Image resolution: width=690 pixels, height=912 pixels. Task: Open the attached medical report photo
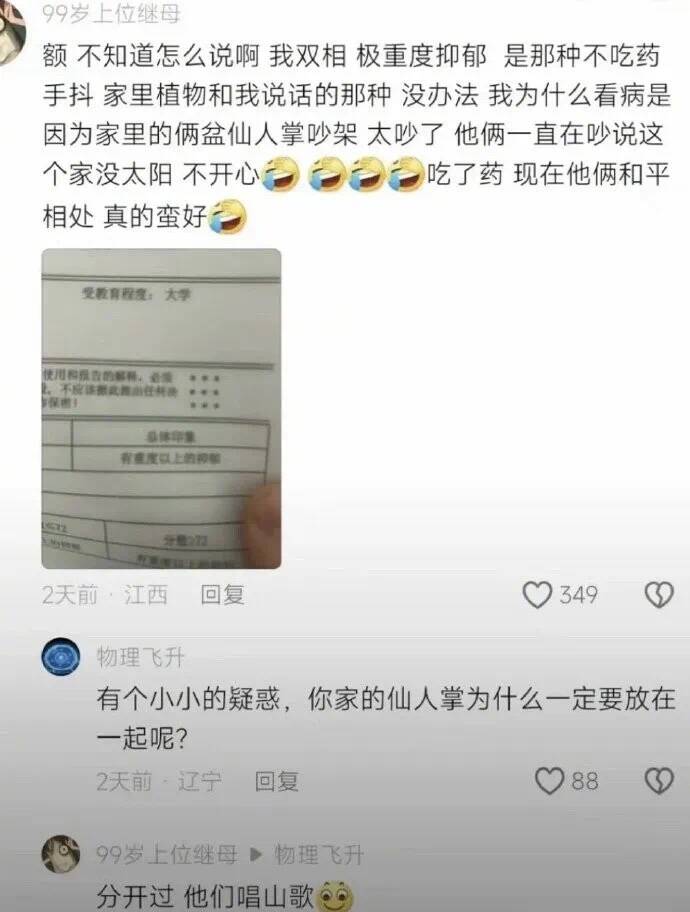click(161, 408)
